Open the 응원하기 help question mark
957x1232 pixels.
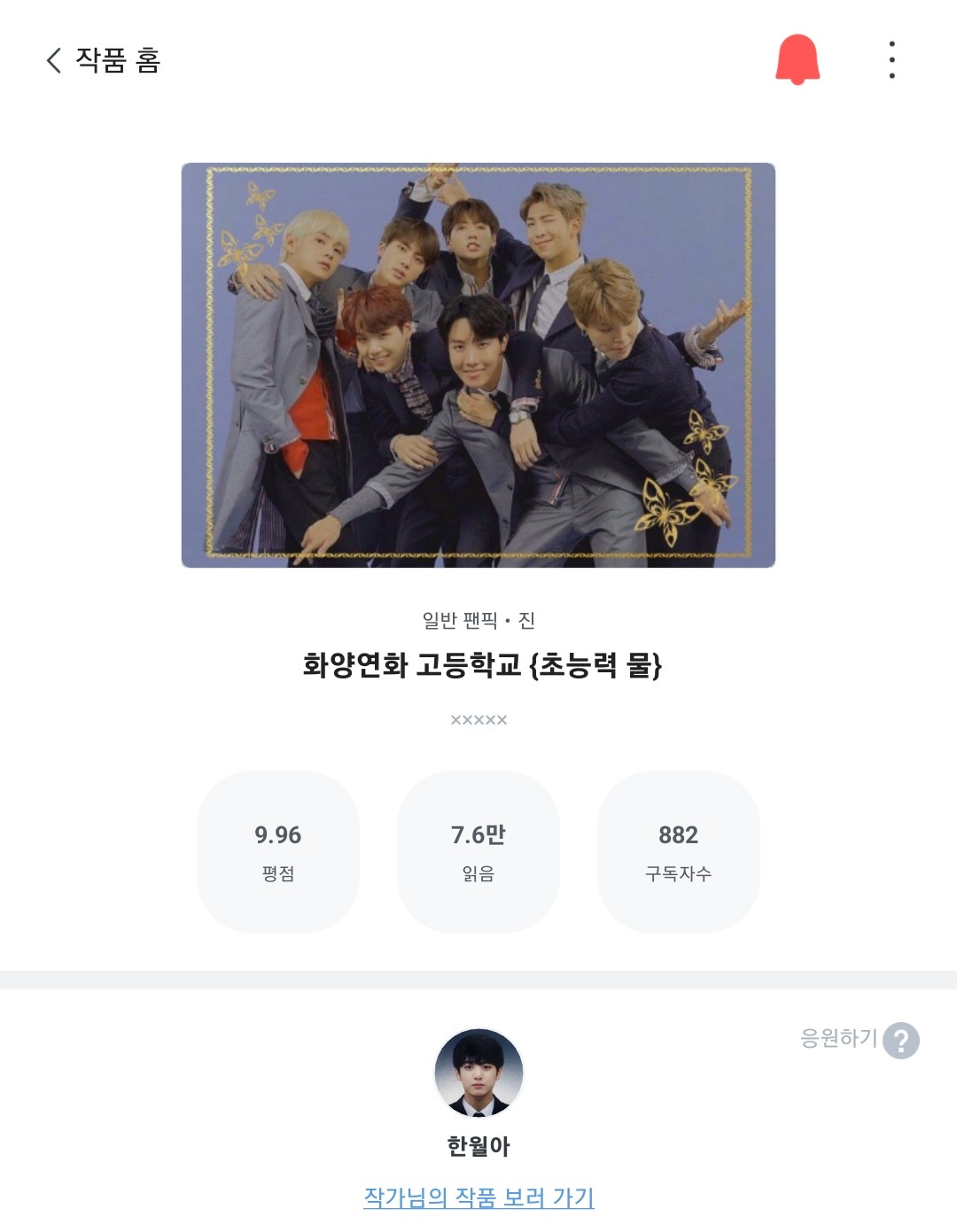pyautogui.click(x=901, y=1040)
